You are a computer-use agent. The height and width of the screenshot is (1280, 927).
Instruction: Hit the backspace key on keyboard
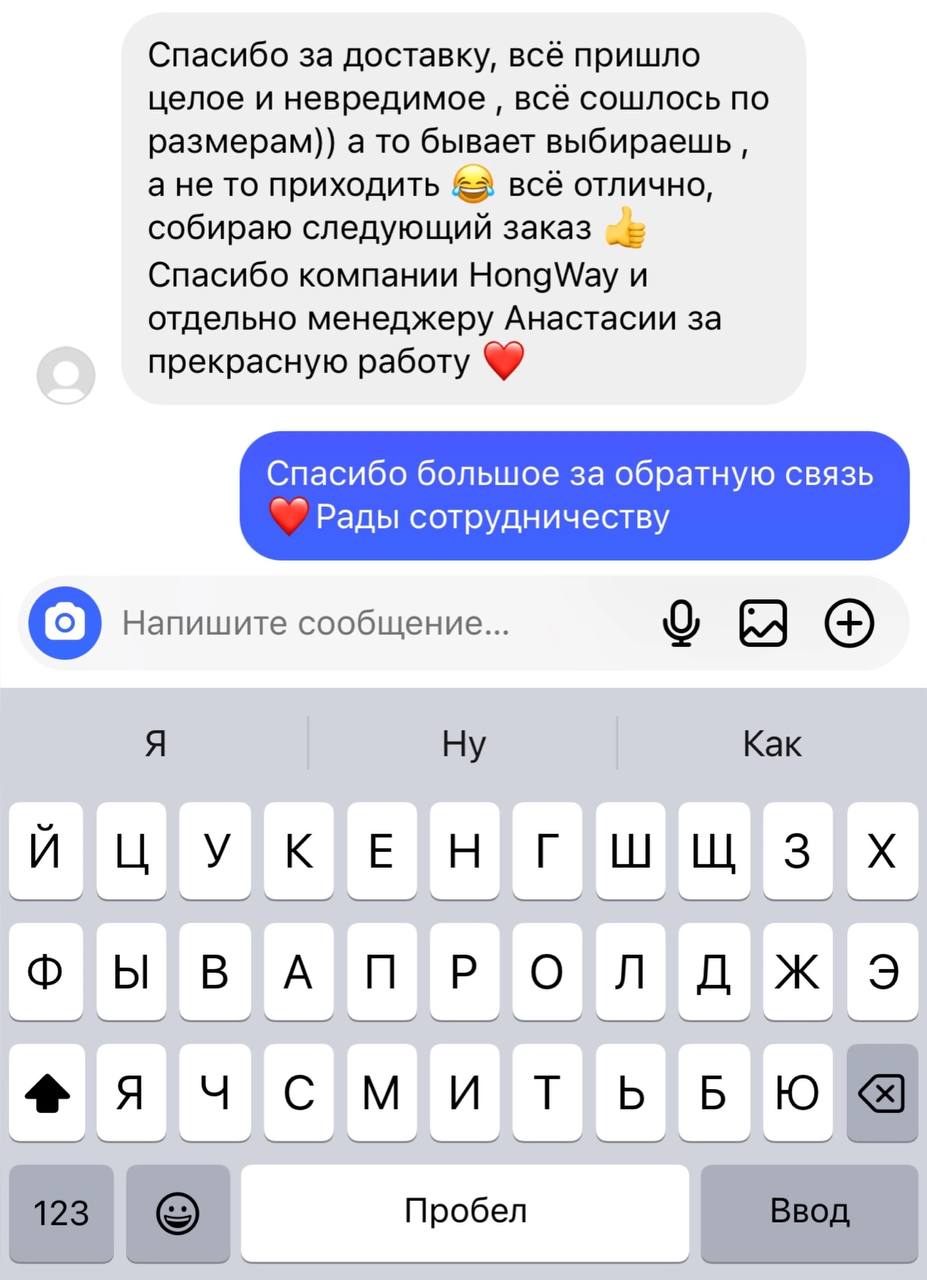point(881,1095)
